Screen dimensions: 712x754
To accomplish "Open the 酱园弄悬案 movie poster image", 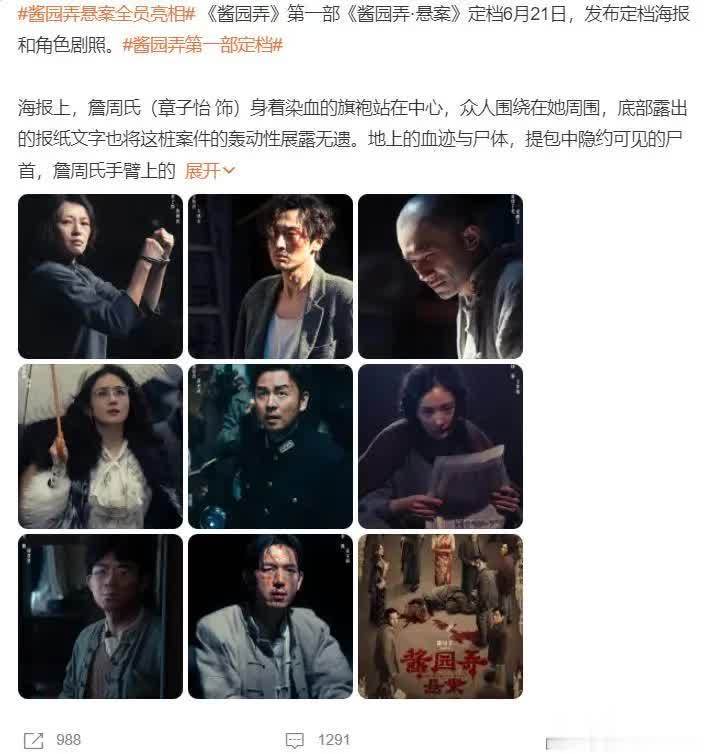I will pyautogui.click(x=440, y=616).
